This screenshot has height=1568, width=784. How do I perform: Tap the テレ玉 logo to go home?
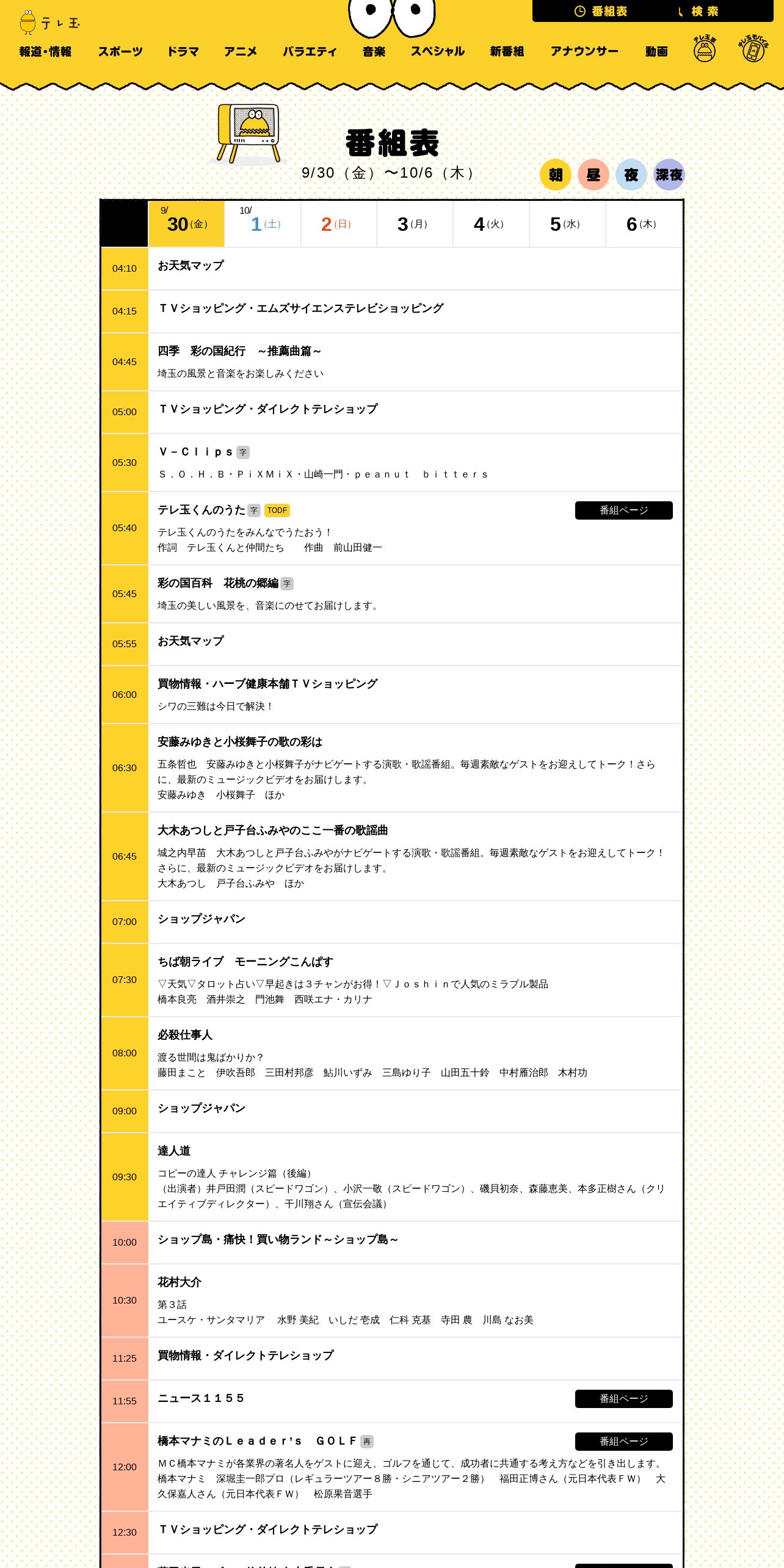pos(49,23)
